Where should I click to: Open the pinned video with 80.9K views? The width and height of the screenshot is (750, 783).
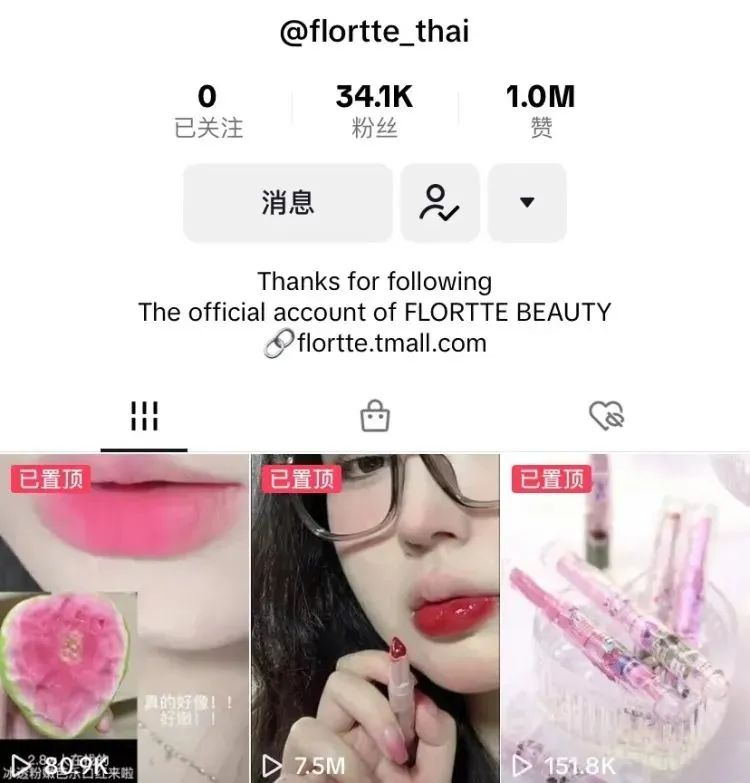[124, 618]
